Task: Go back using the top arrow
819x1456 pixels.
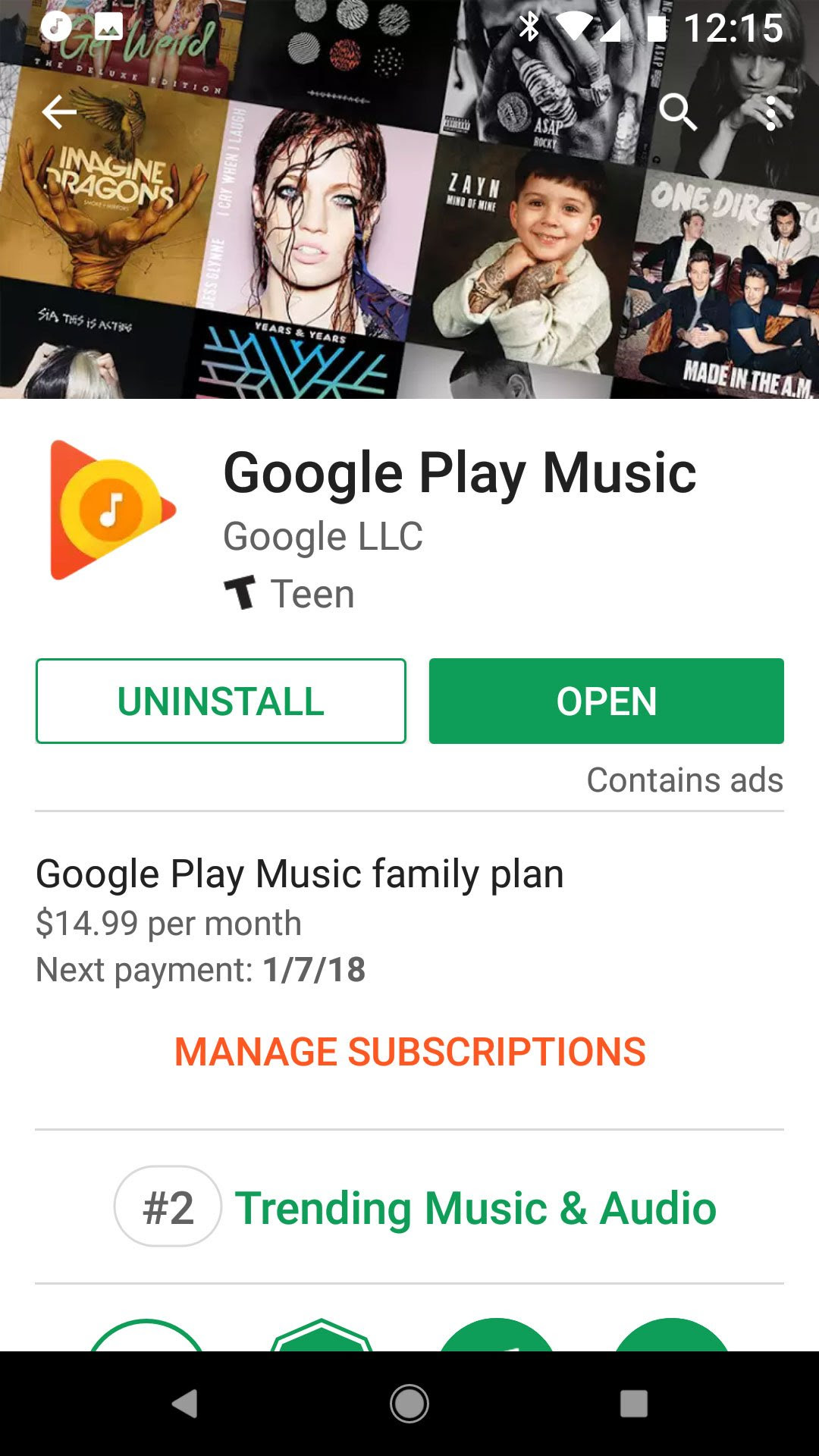Action: click(x=59, y=112)
